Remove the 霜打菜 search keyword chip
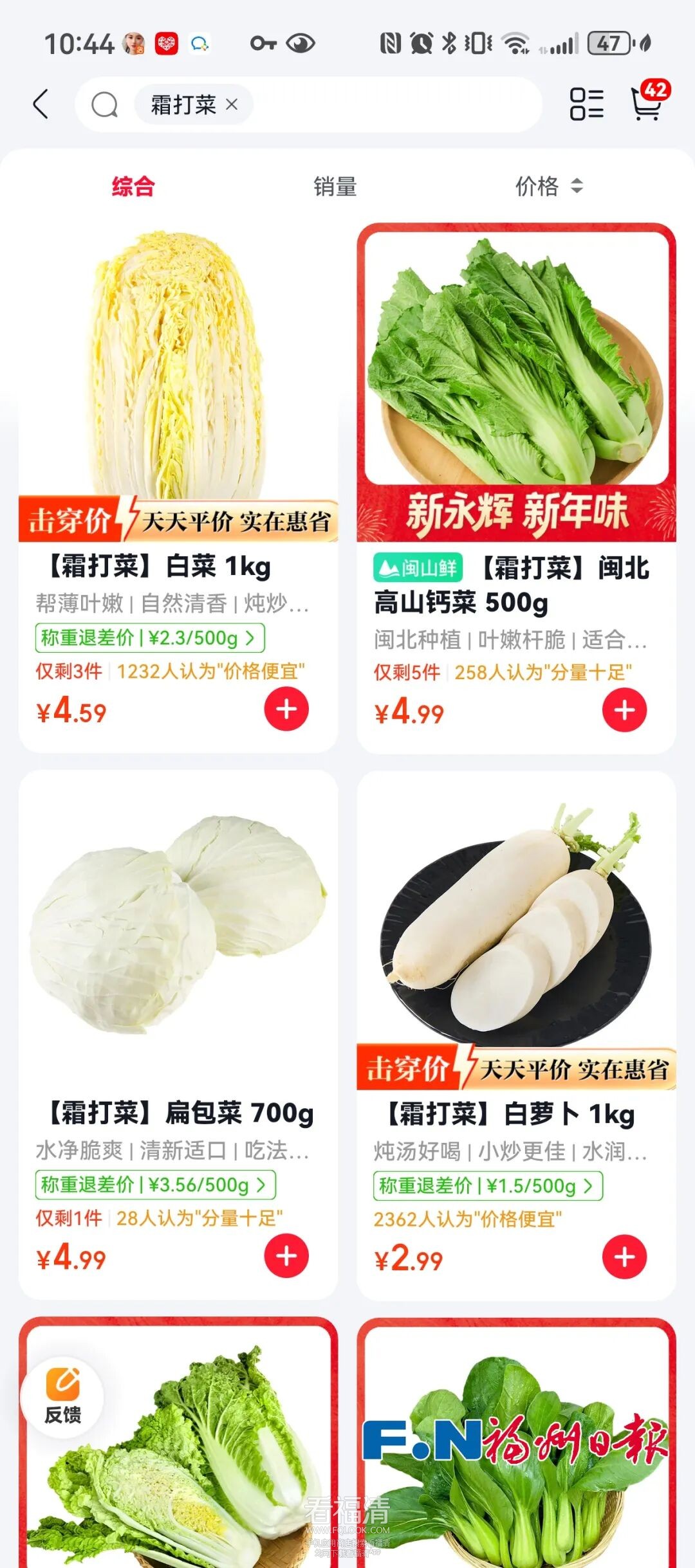 tap(232, 104)
